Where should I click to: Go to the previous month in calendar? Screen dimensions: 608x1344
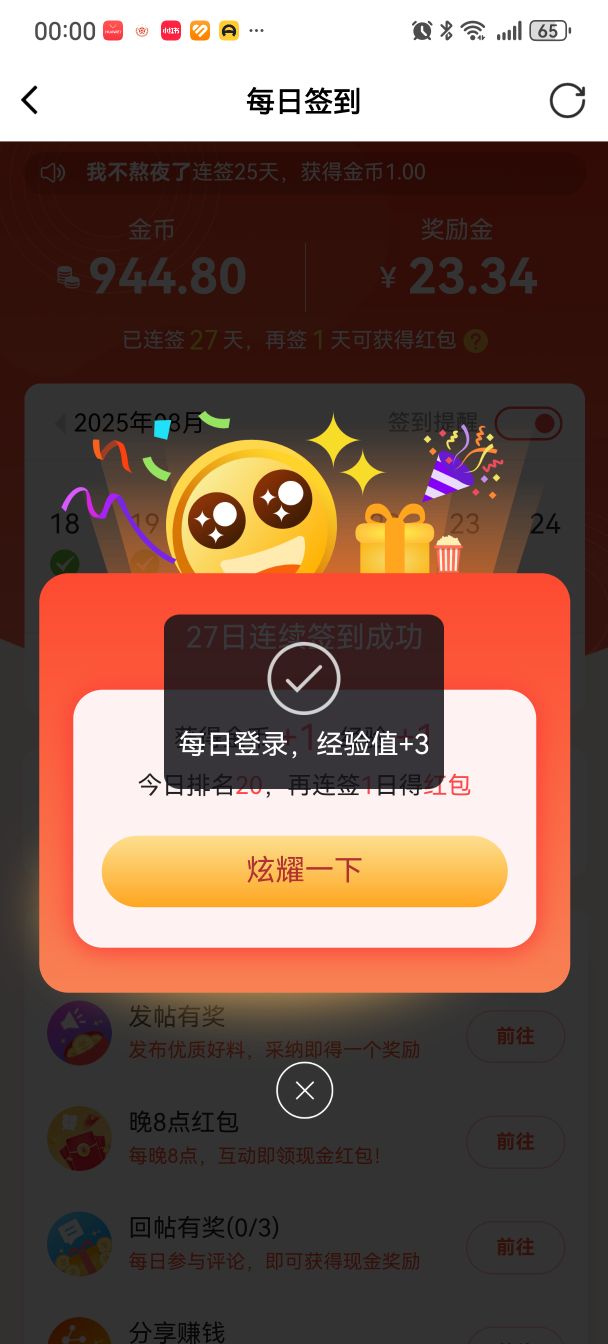[x=61, y=423]
